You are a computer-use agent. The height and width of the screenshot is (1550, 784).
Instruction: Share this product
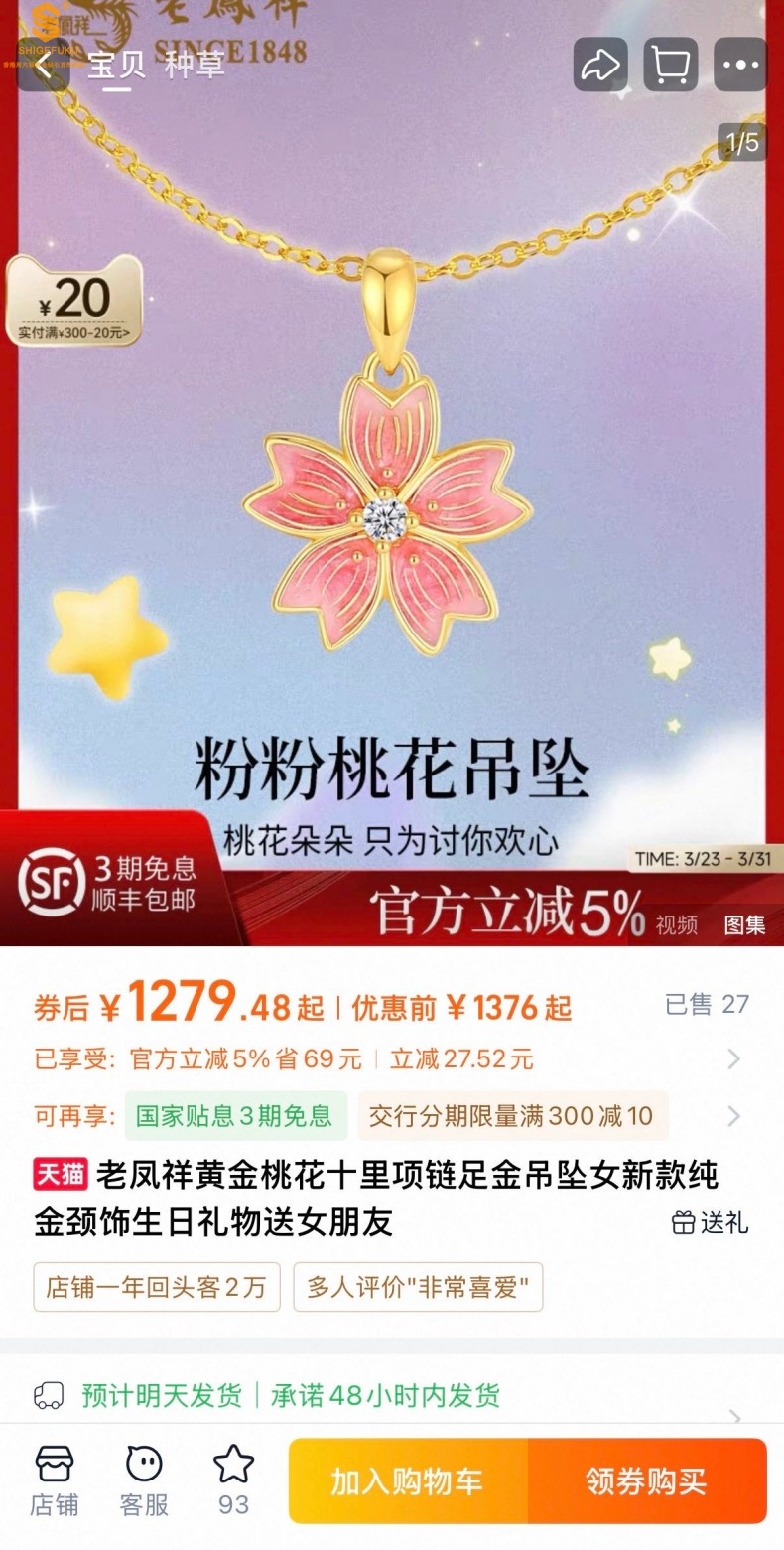(599, 66)
